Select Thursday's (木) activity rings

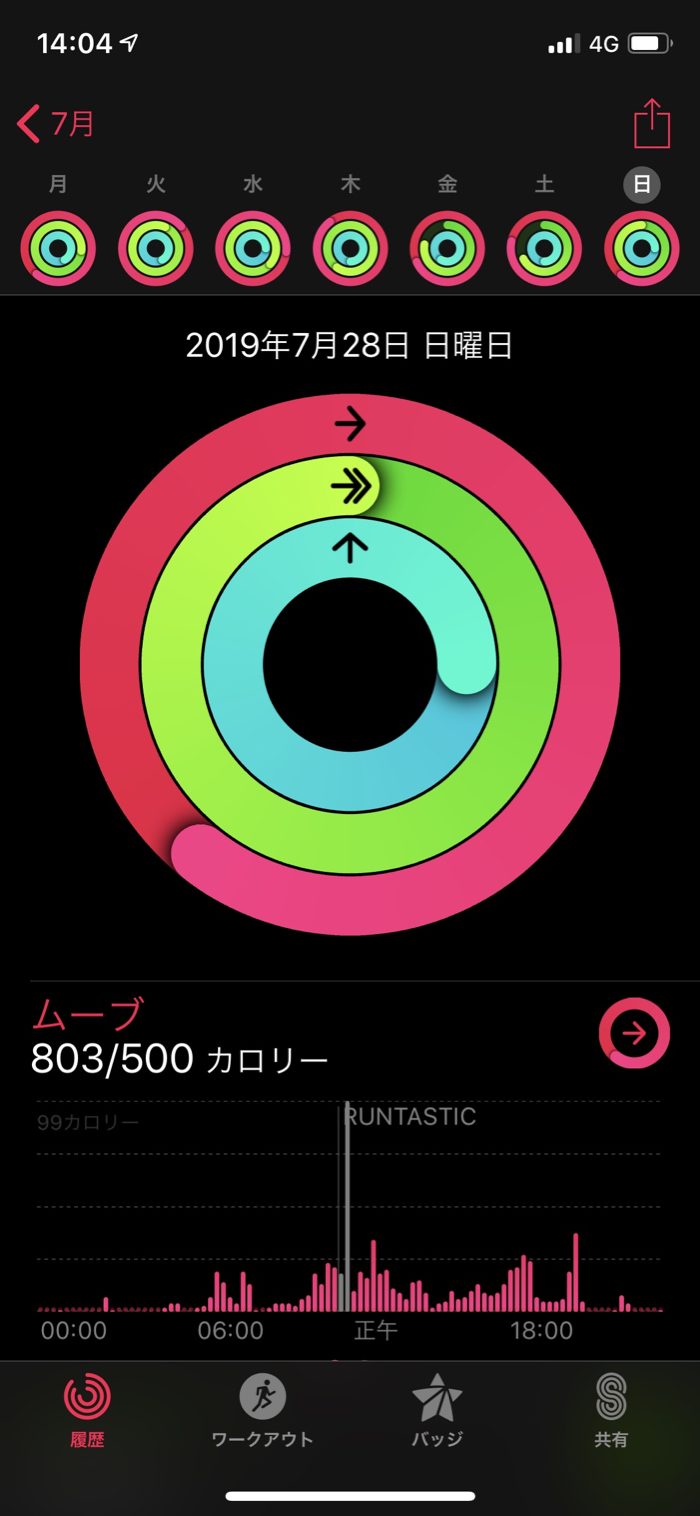(x=350, y=248)
